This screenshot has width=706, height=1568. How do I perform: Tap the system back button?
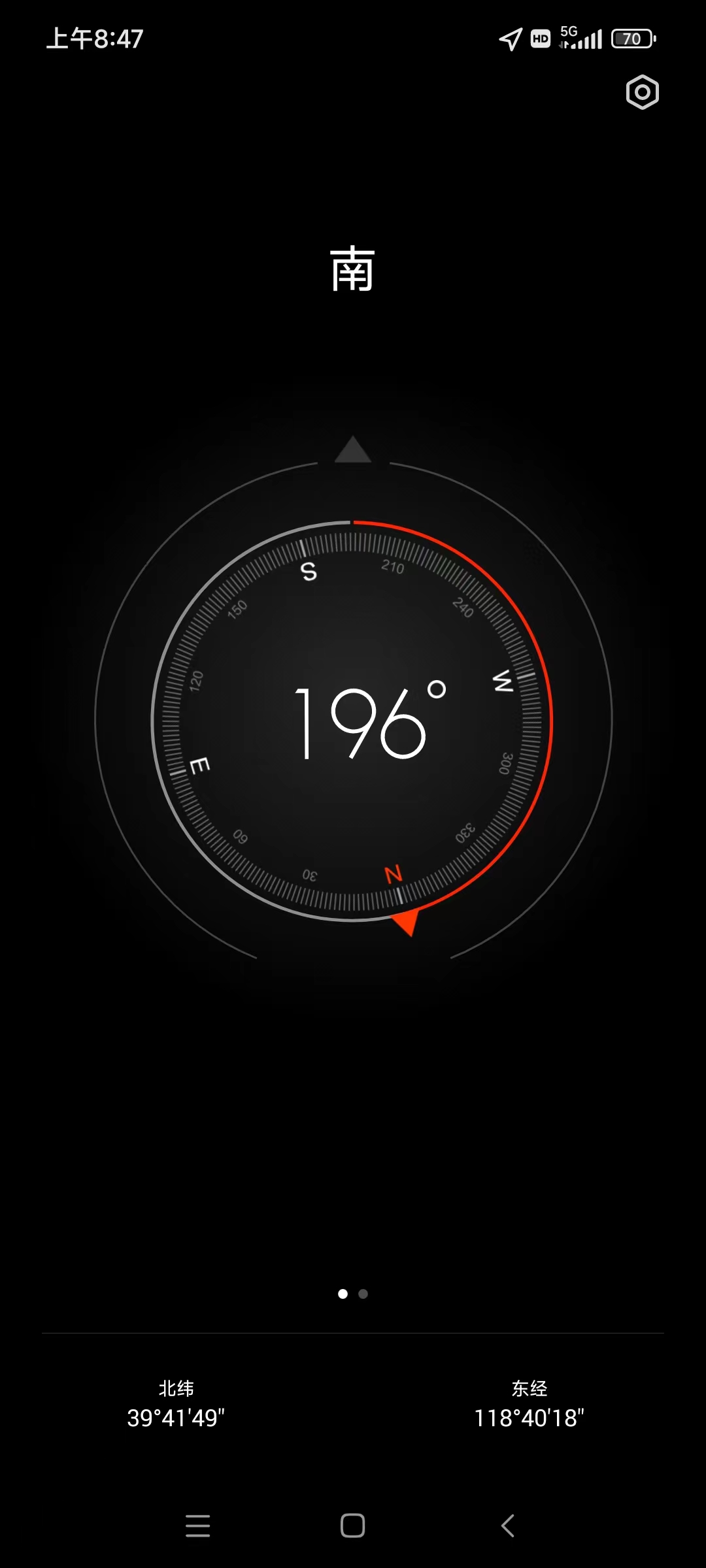508,1526
